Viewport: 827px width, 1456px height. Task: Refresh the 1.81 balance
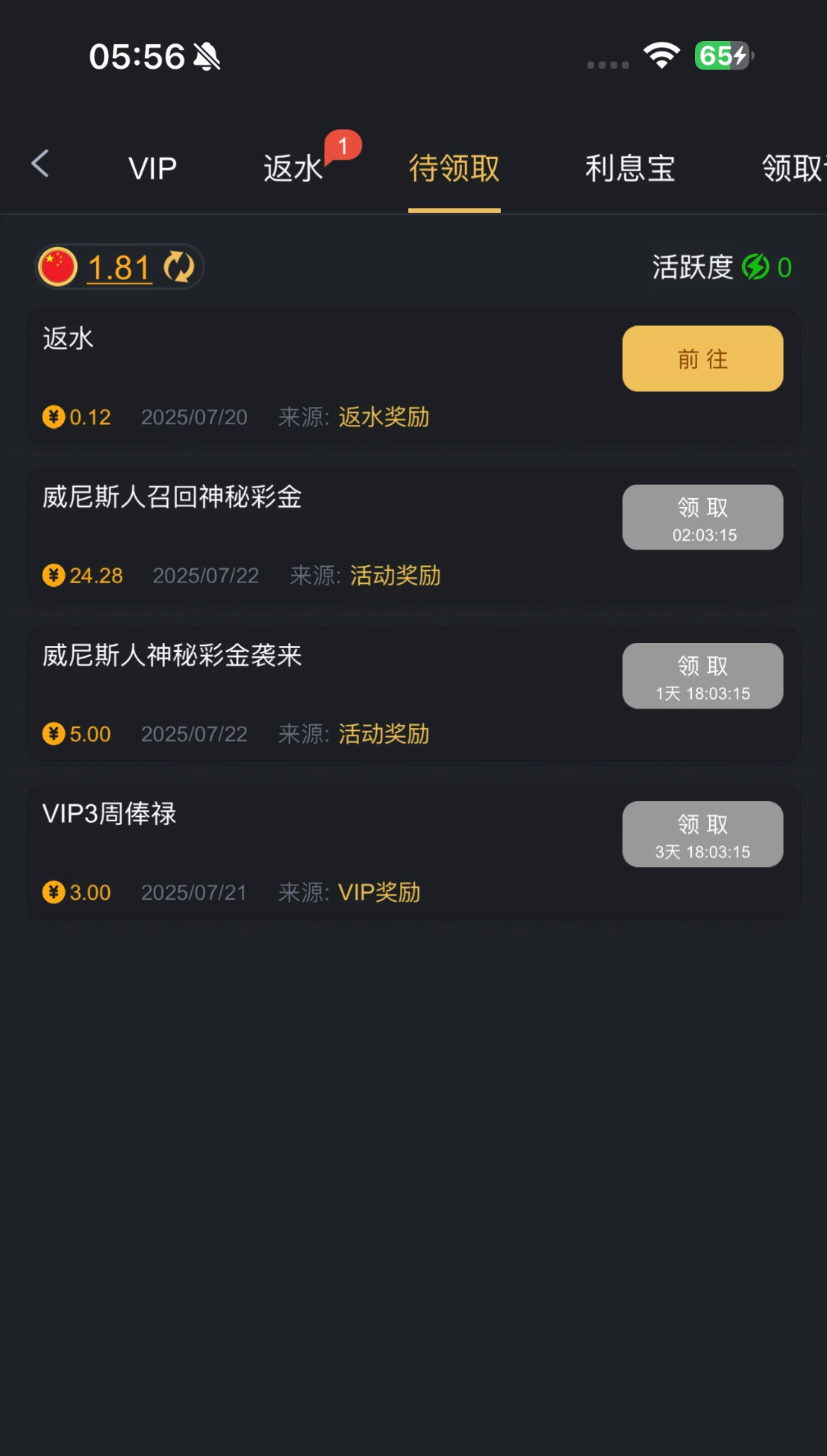coord(179,267)
